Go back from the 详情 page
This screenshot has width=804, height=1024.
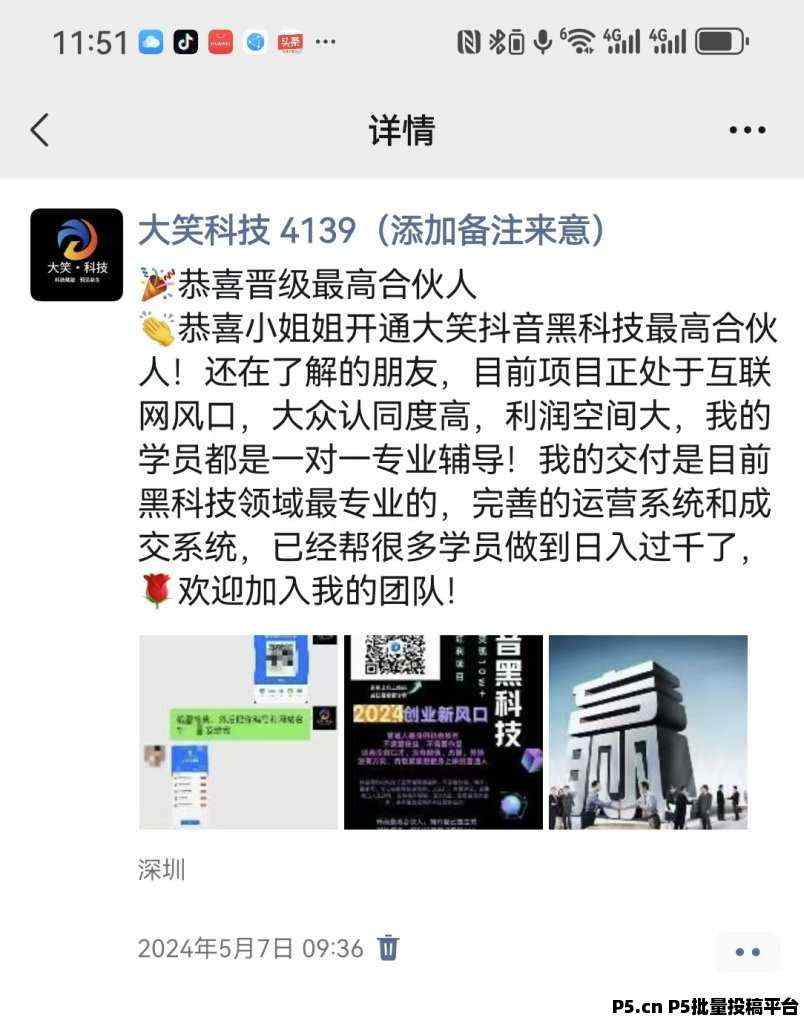tap(40, 130)
